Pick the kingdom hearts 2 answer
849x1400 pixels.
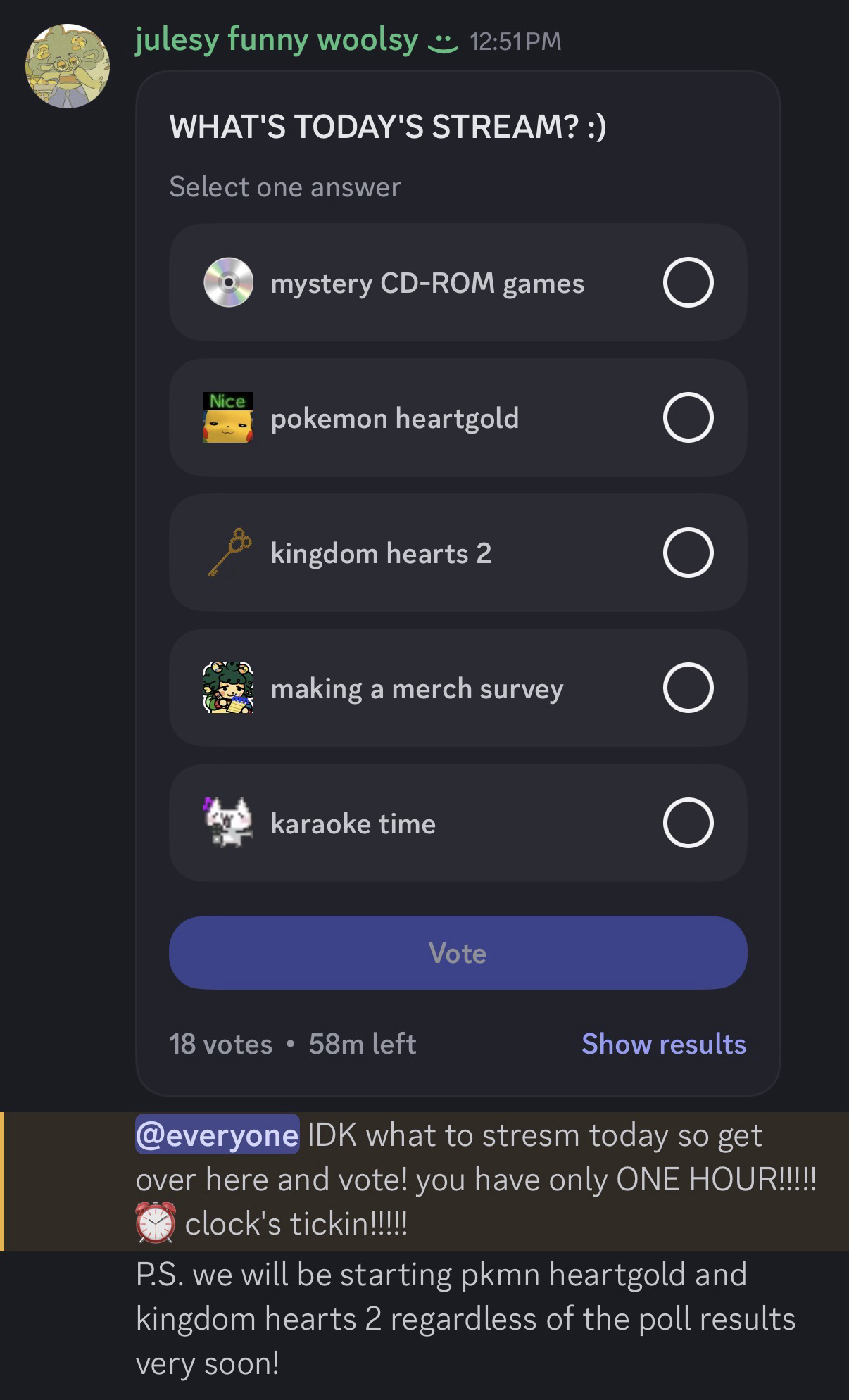(x=687, y=553)
